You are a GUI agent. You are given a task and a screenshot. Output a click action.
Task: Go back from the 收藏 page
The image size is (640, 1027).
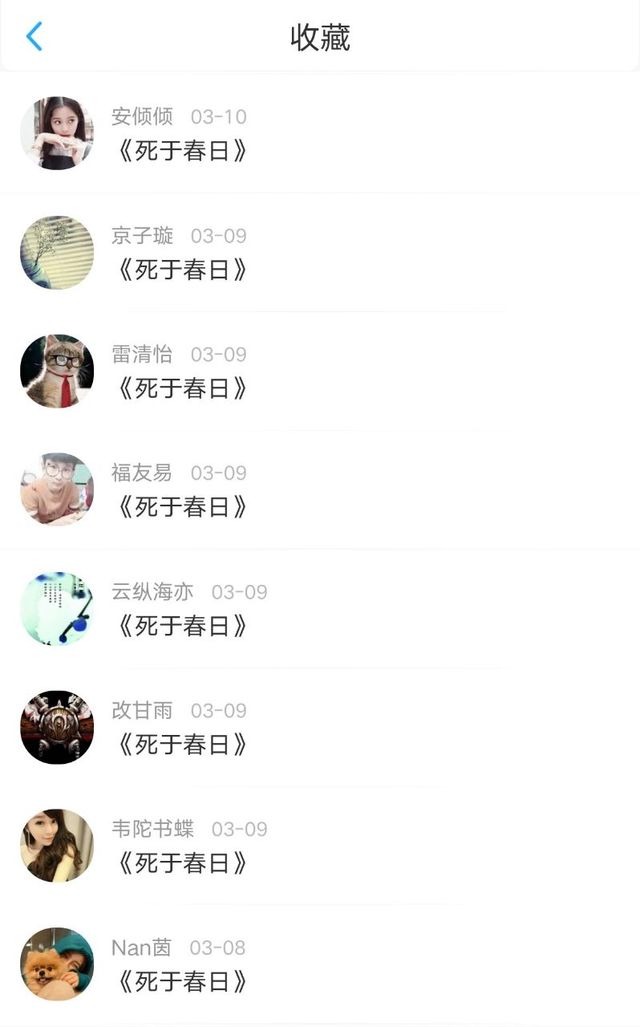pos(34,37)
